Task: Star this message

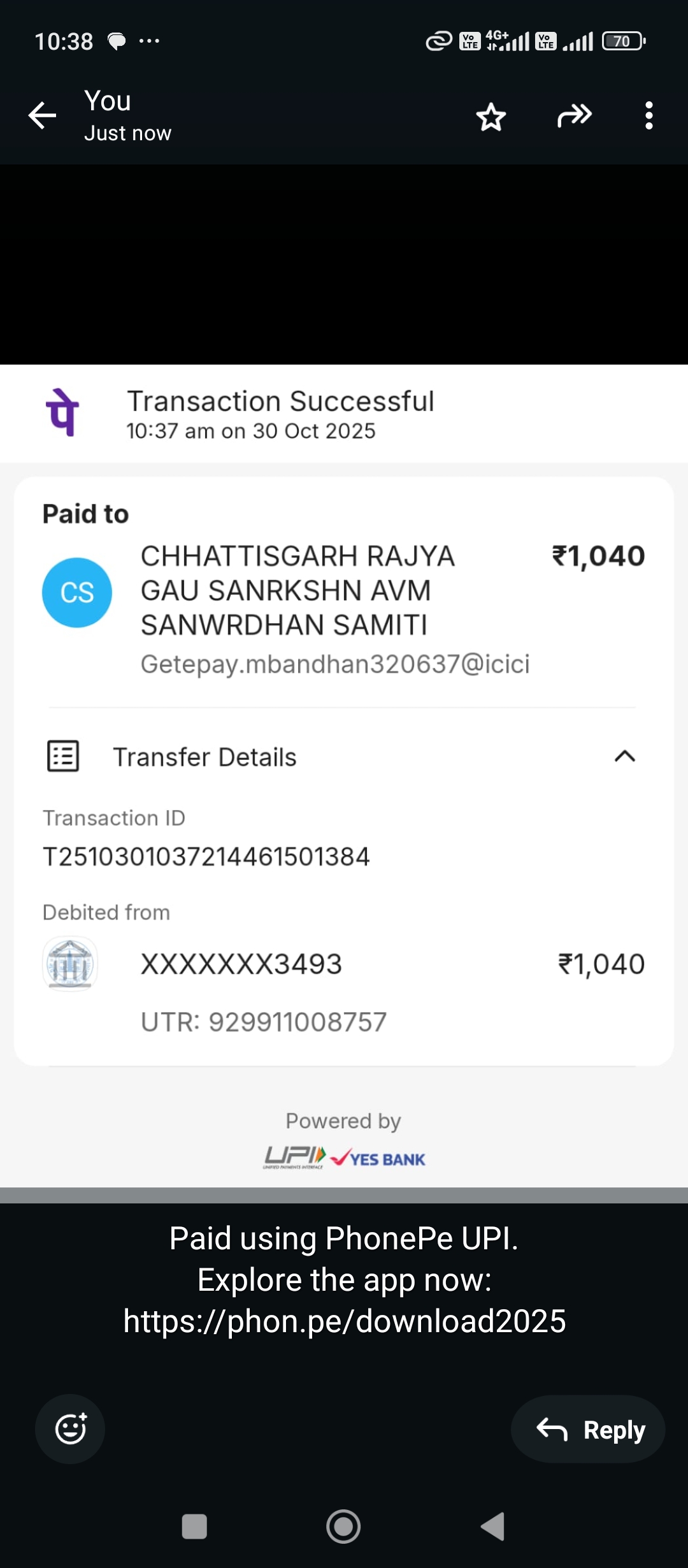Action: pos(491,117)
